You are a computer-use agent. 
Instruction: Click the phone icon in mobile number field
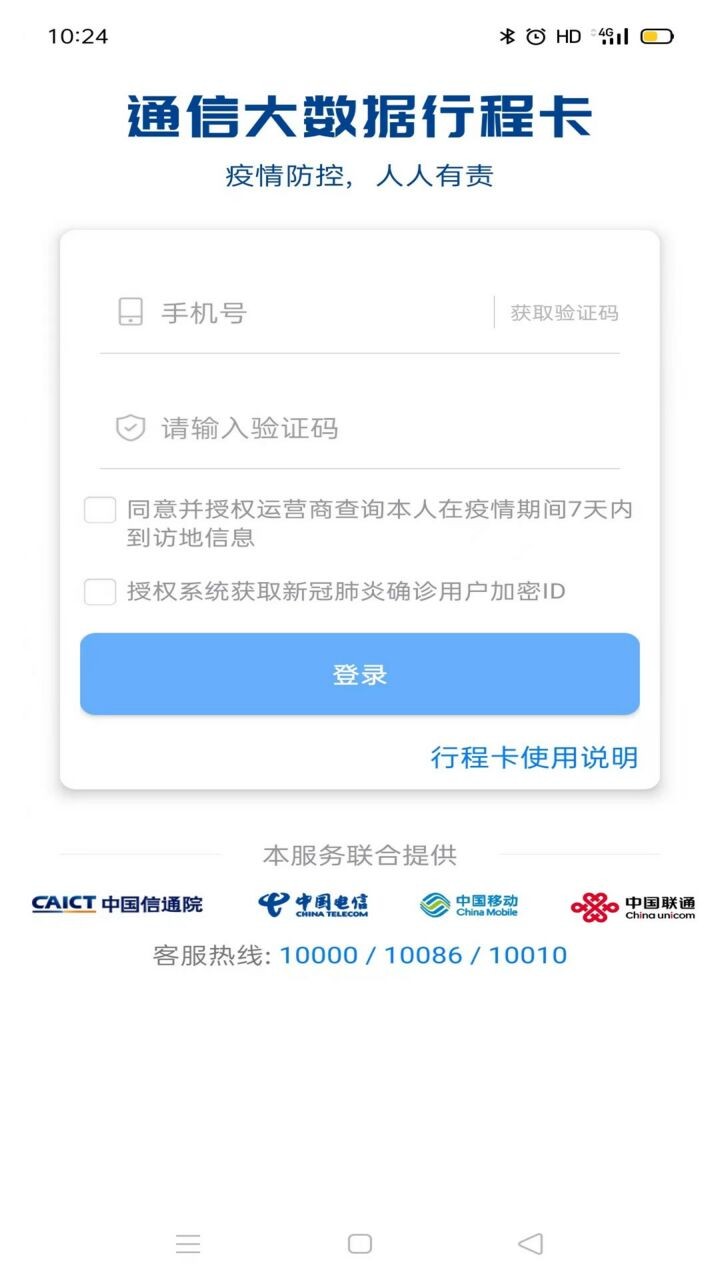(x=131, y=312)
